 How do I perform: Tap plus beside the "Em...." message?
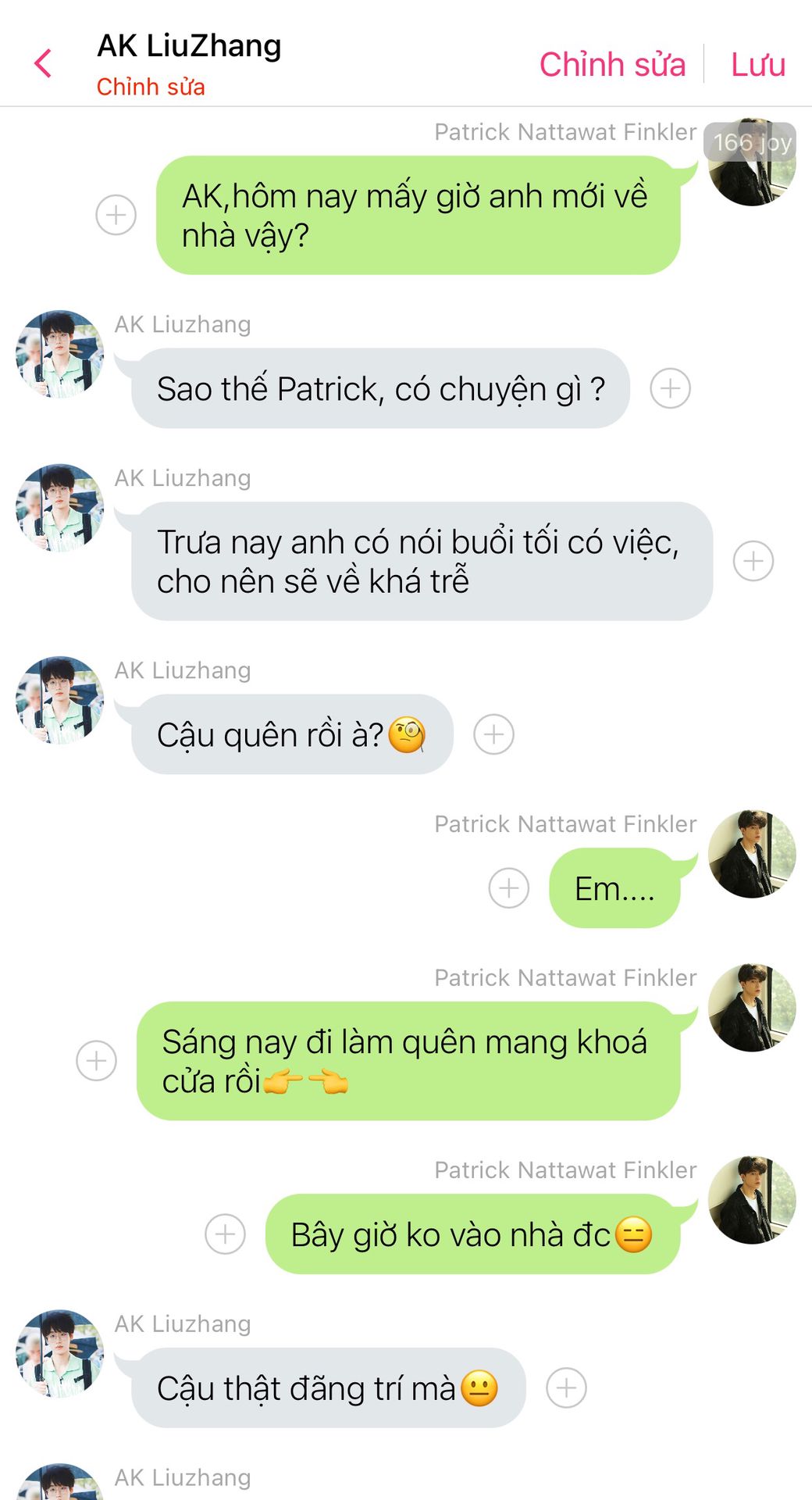coord(508,888)
